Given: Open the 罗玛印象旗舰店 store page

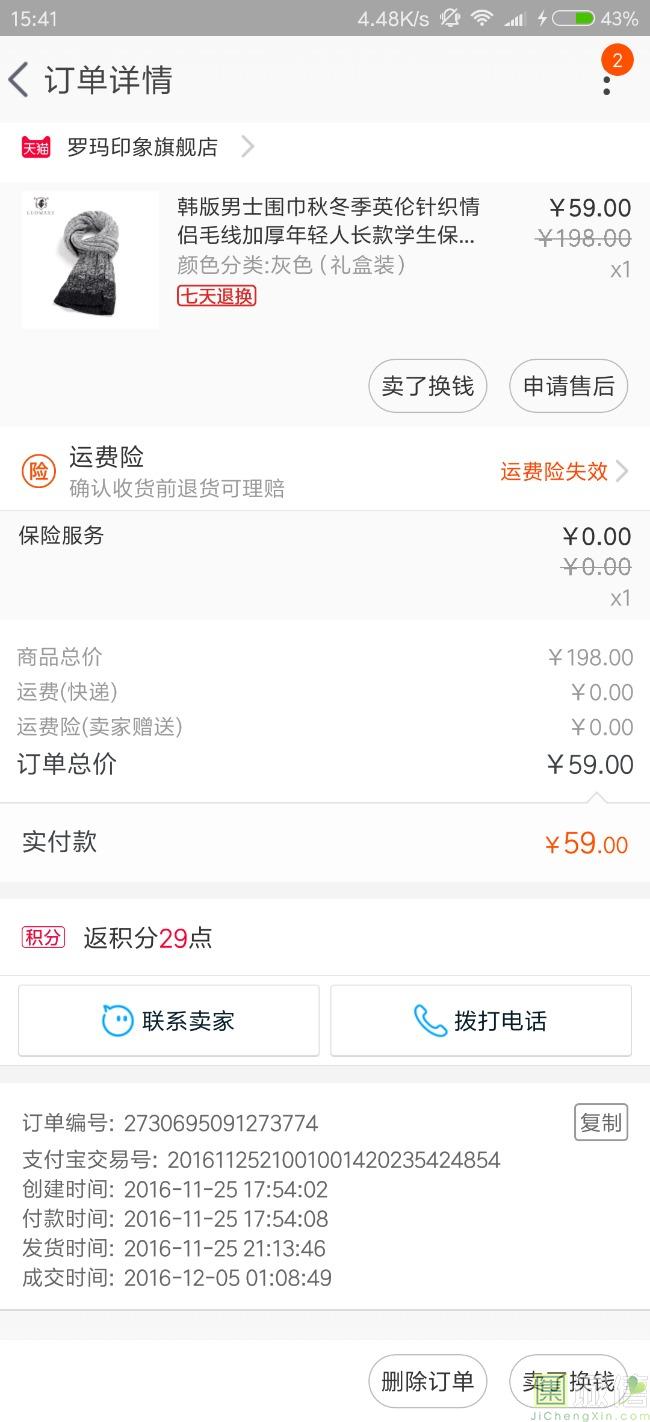Looking at the screenshot, I should point(138,147).
